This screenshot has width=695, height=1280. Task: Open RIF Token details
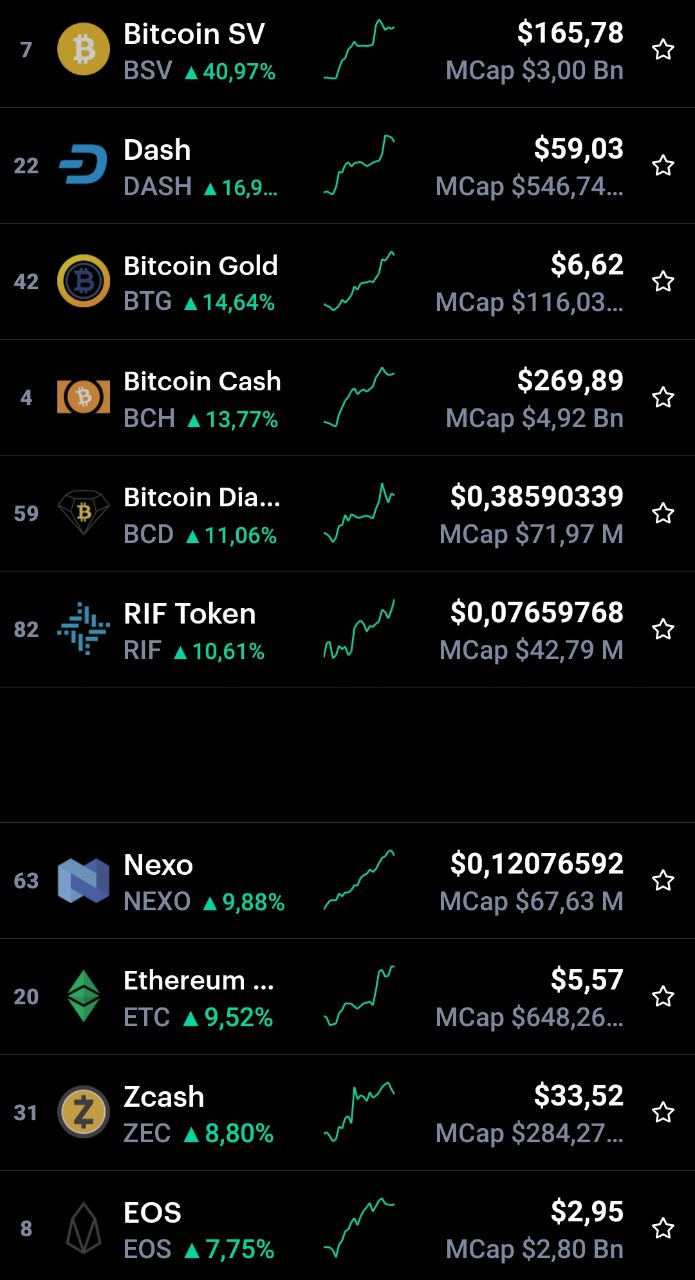point(347,630)
